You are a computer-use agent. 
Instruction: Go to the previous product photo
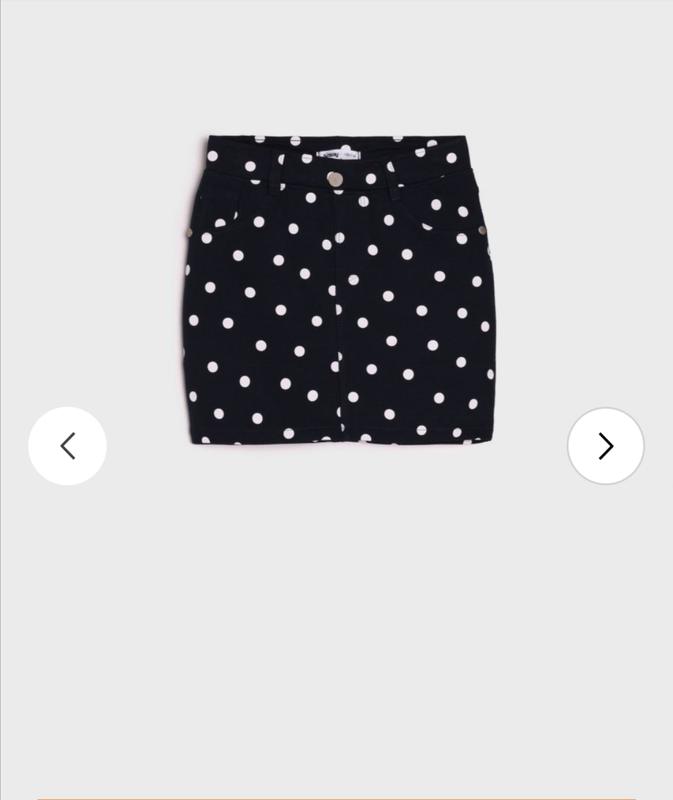[x=67, y=446]
